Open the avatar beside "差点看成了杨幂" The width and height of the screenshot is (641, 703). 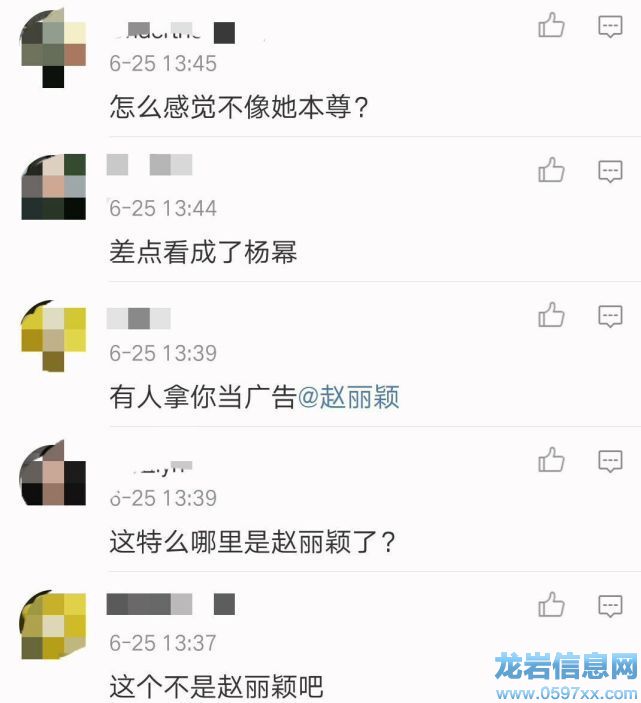(53, 187)
